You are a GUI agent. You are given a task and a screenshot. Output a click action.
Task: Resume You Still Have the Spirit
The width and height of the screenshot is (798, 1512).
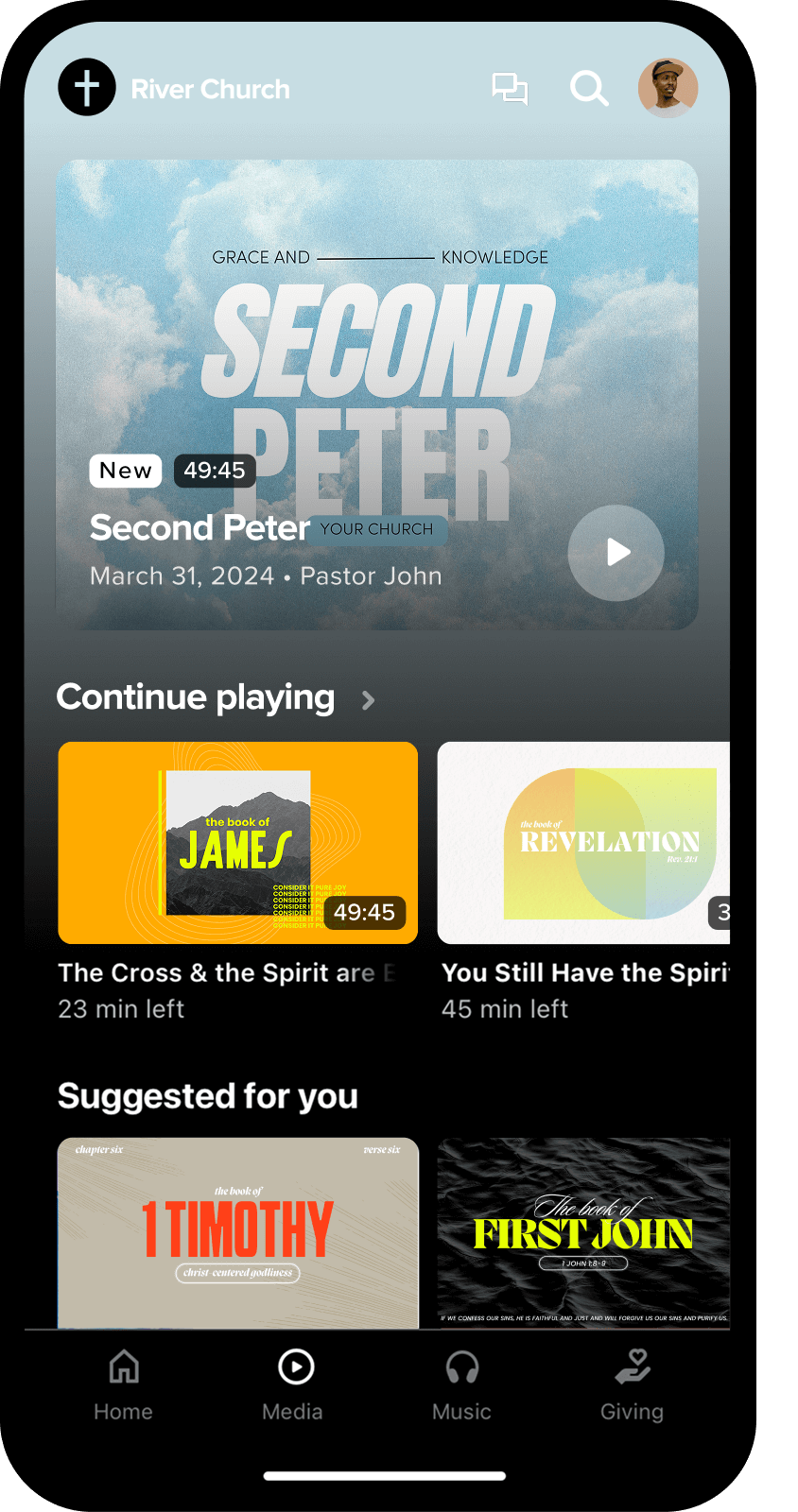pyautogui.click(x=583, y=843)
